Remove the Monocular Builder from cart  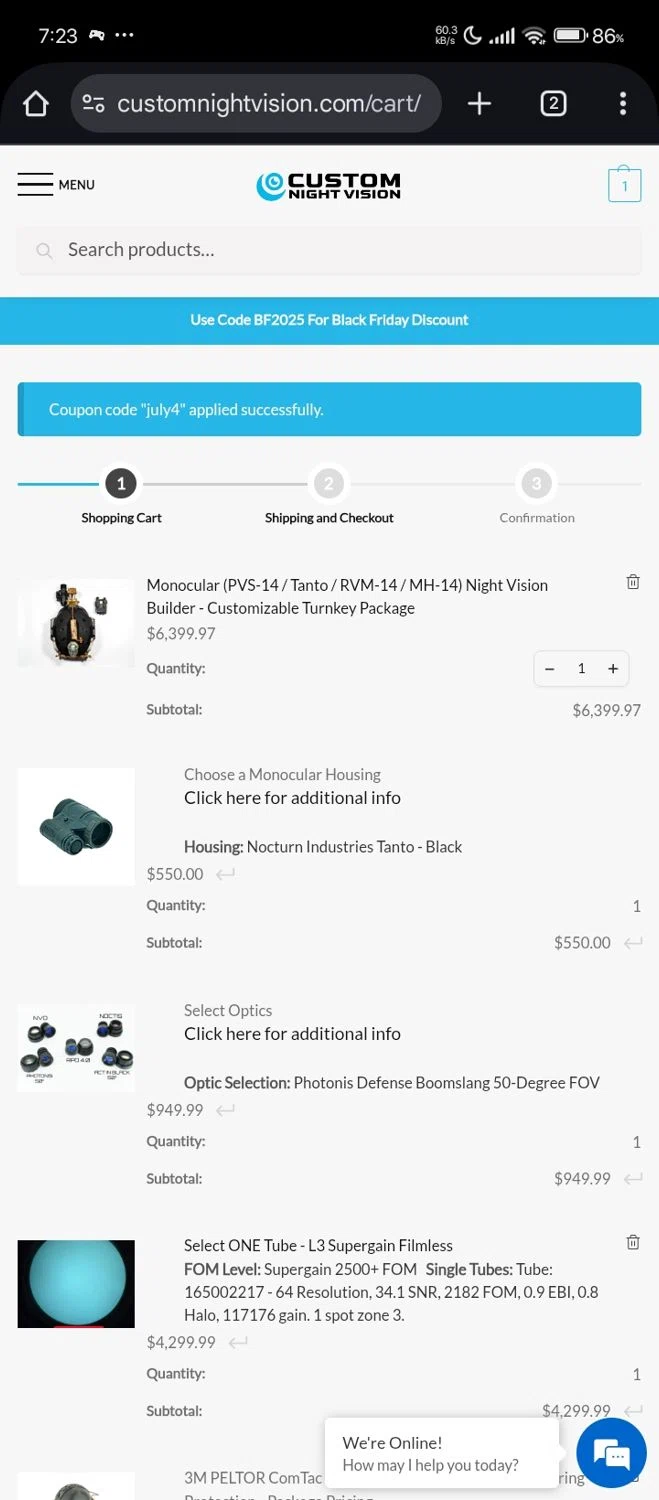click(632, 582)
